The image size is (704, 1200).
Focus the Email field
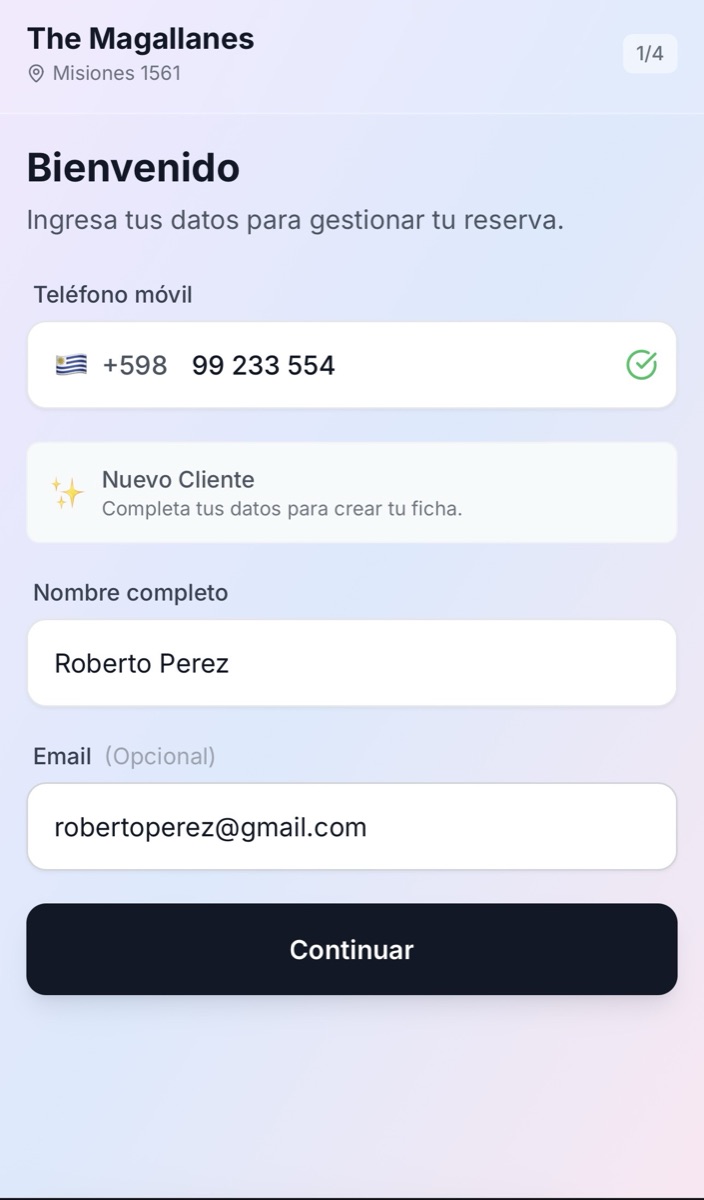tap(352, 827)
